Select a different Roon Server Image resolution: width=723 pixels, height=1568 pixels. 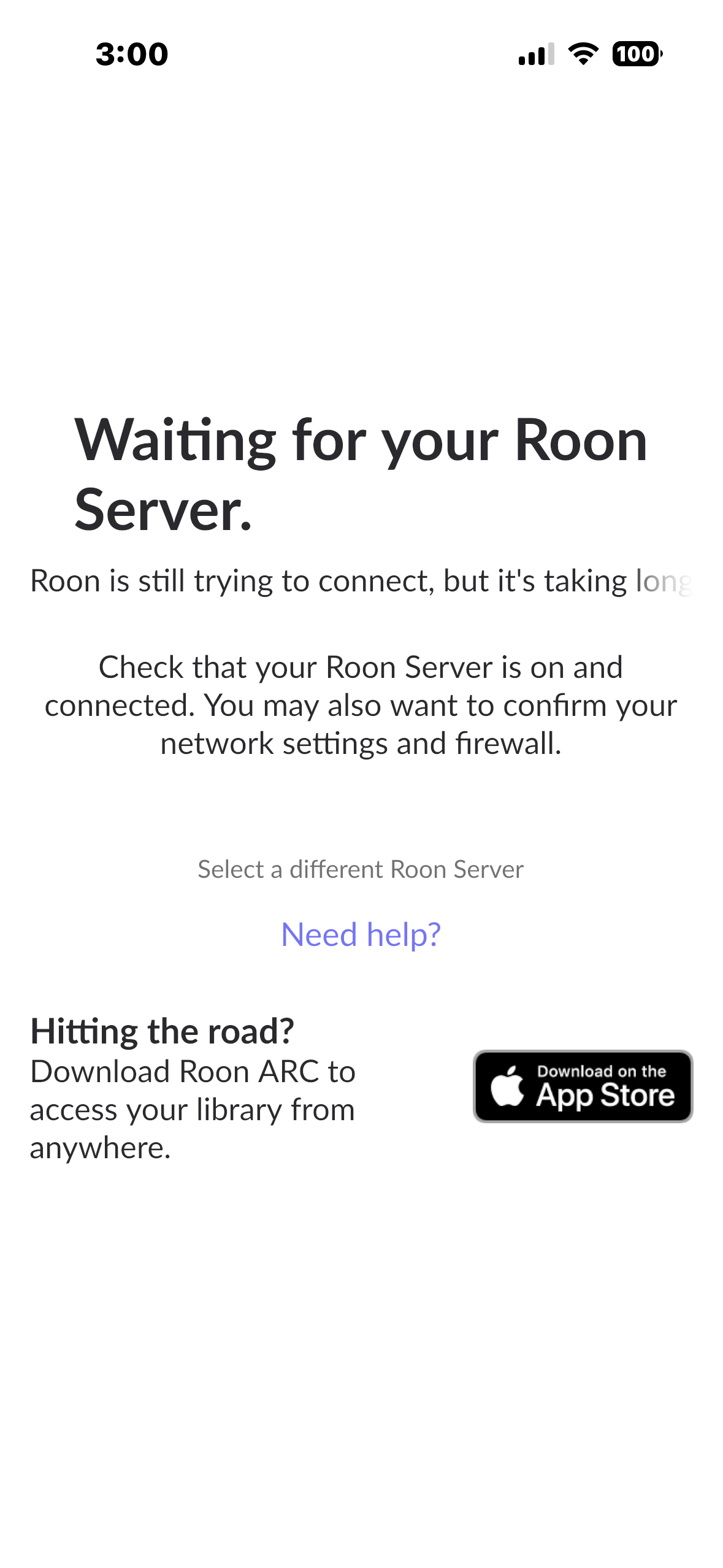pos(361,869)
